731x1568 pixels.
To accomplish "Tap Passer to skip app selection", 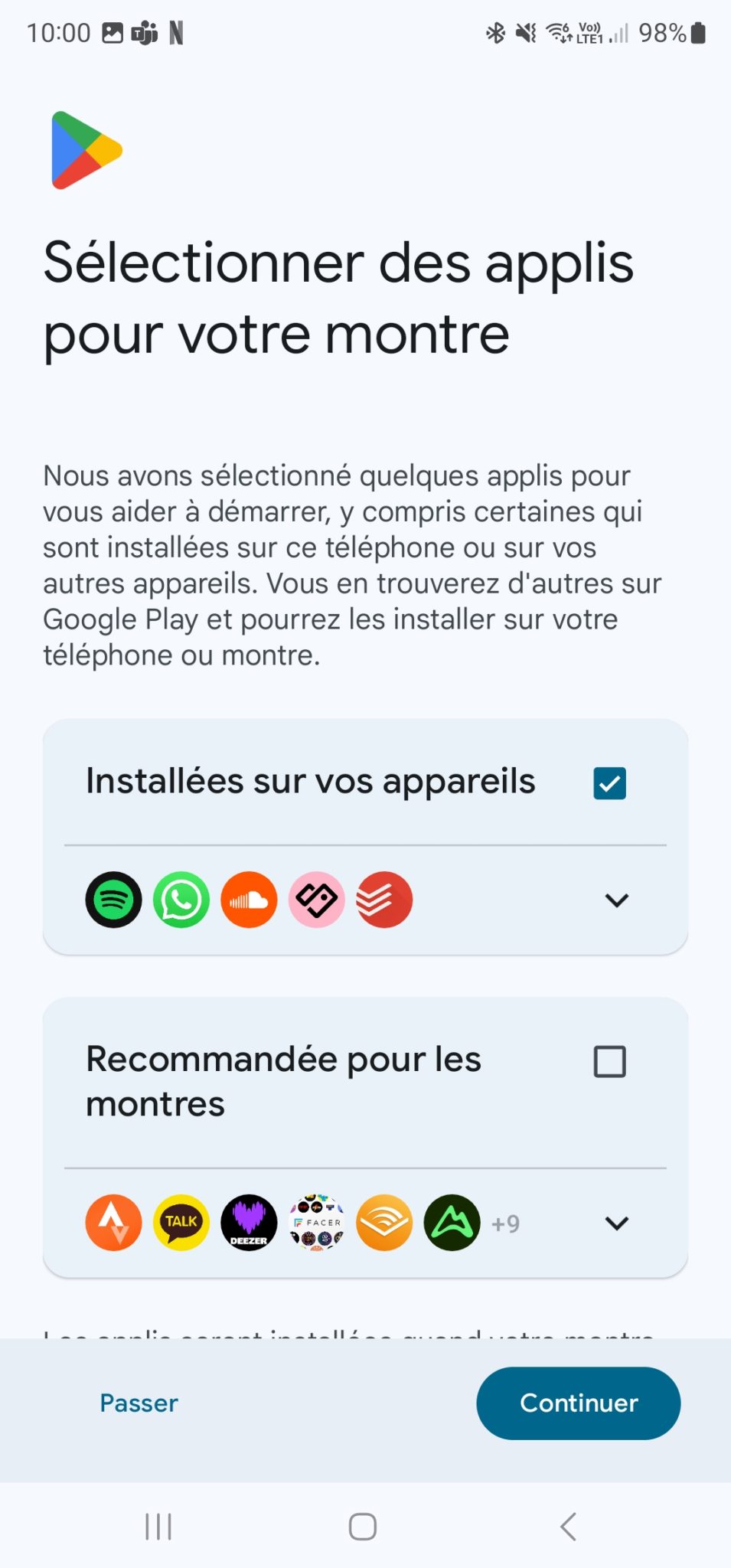I will (139, 1403).
